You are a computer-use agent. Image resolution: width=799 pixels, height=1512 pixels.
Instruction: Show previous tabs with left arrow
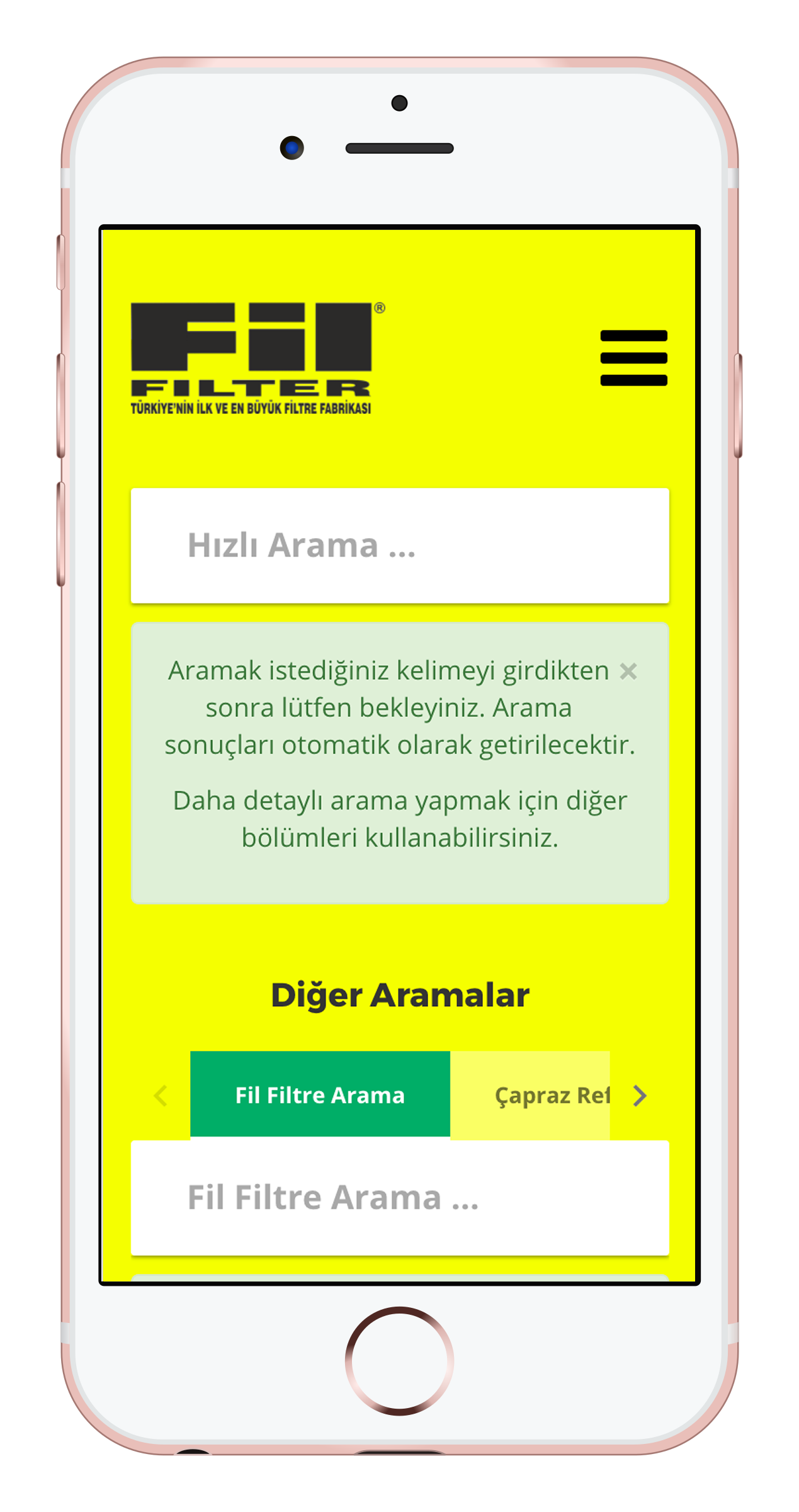click(161, 1096)
